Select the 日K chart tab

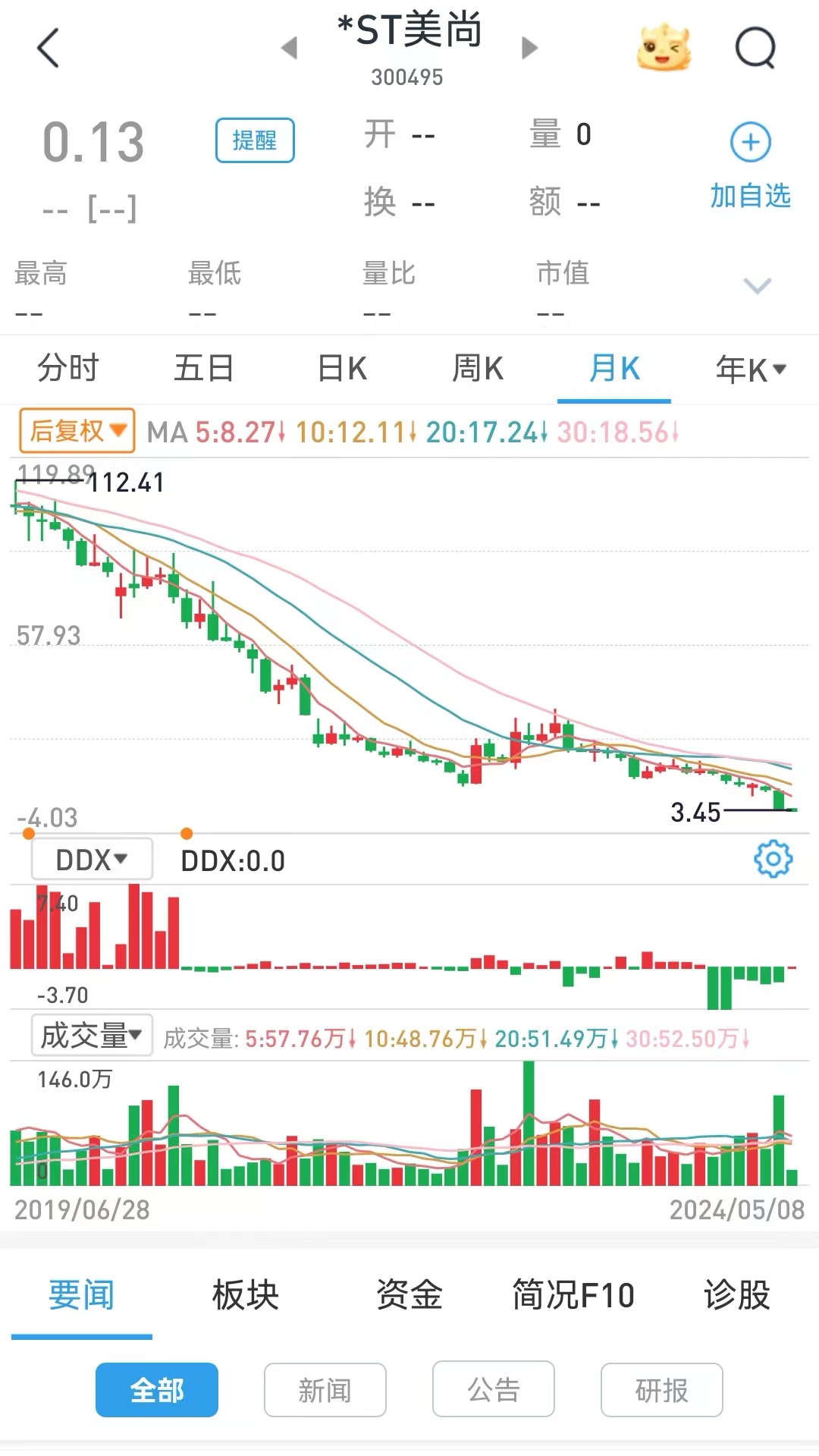342,369
